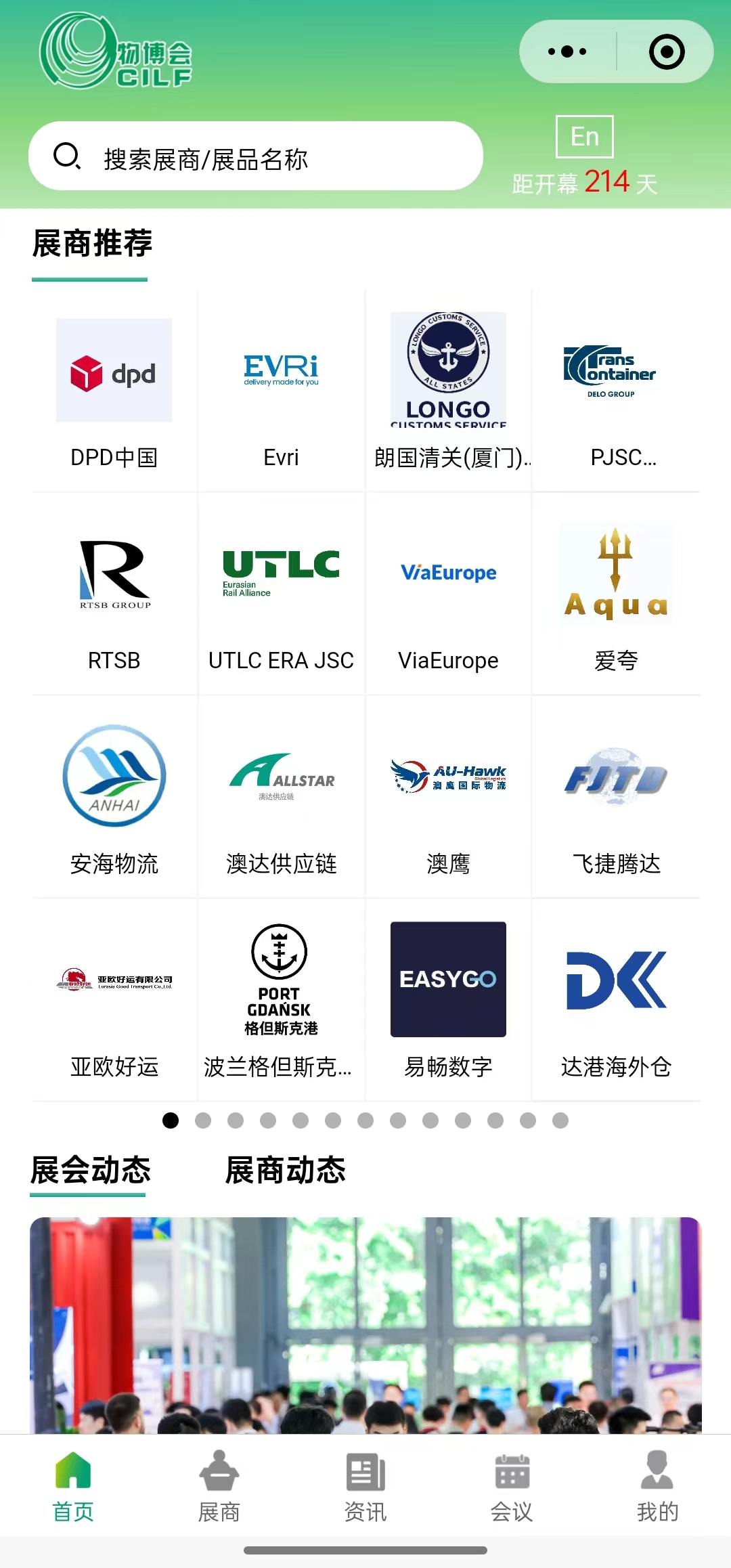Close the mini program via the circle icon
The width and height of the screenshot is (731, 1568).
pyautogui.click(x=667, y=51)
